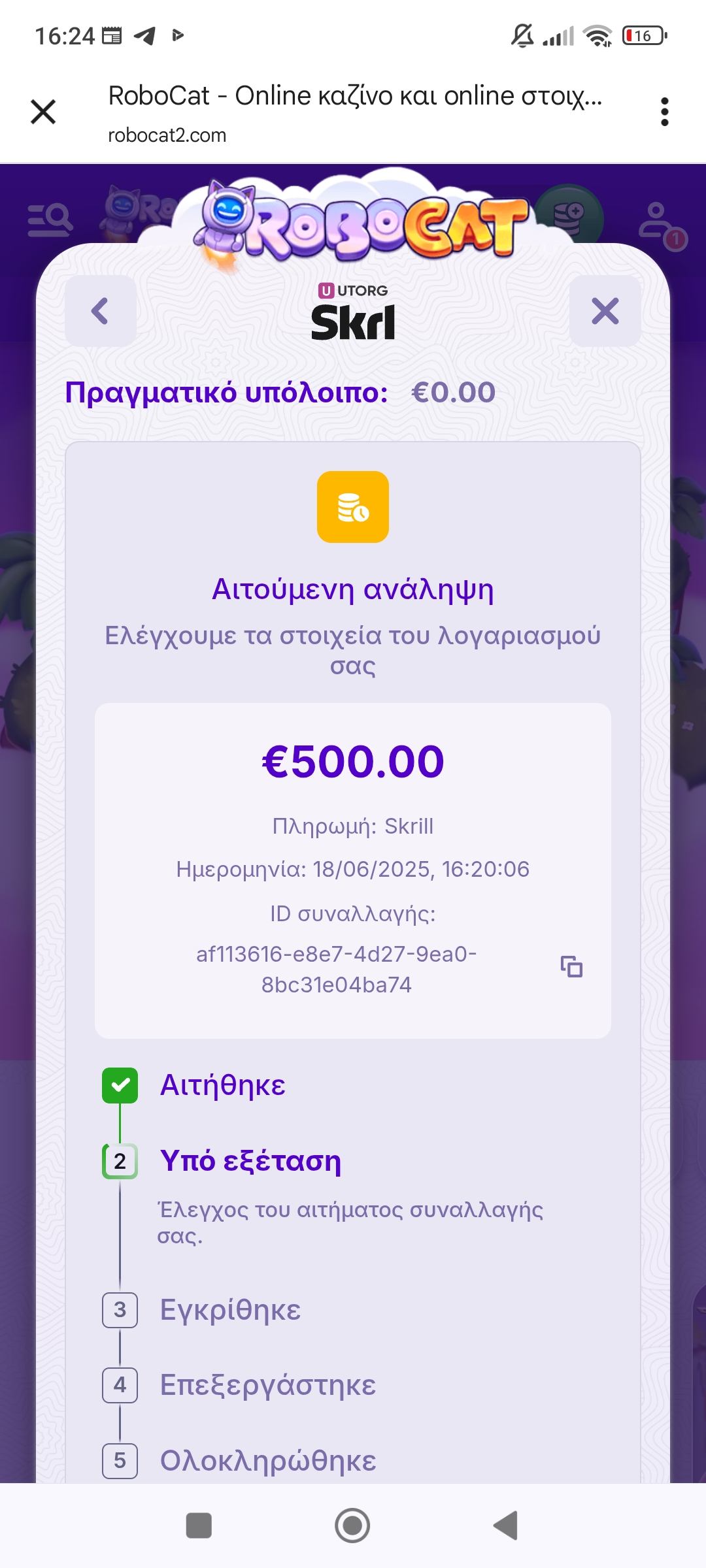Tap the system back button

point(505,1526)
